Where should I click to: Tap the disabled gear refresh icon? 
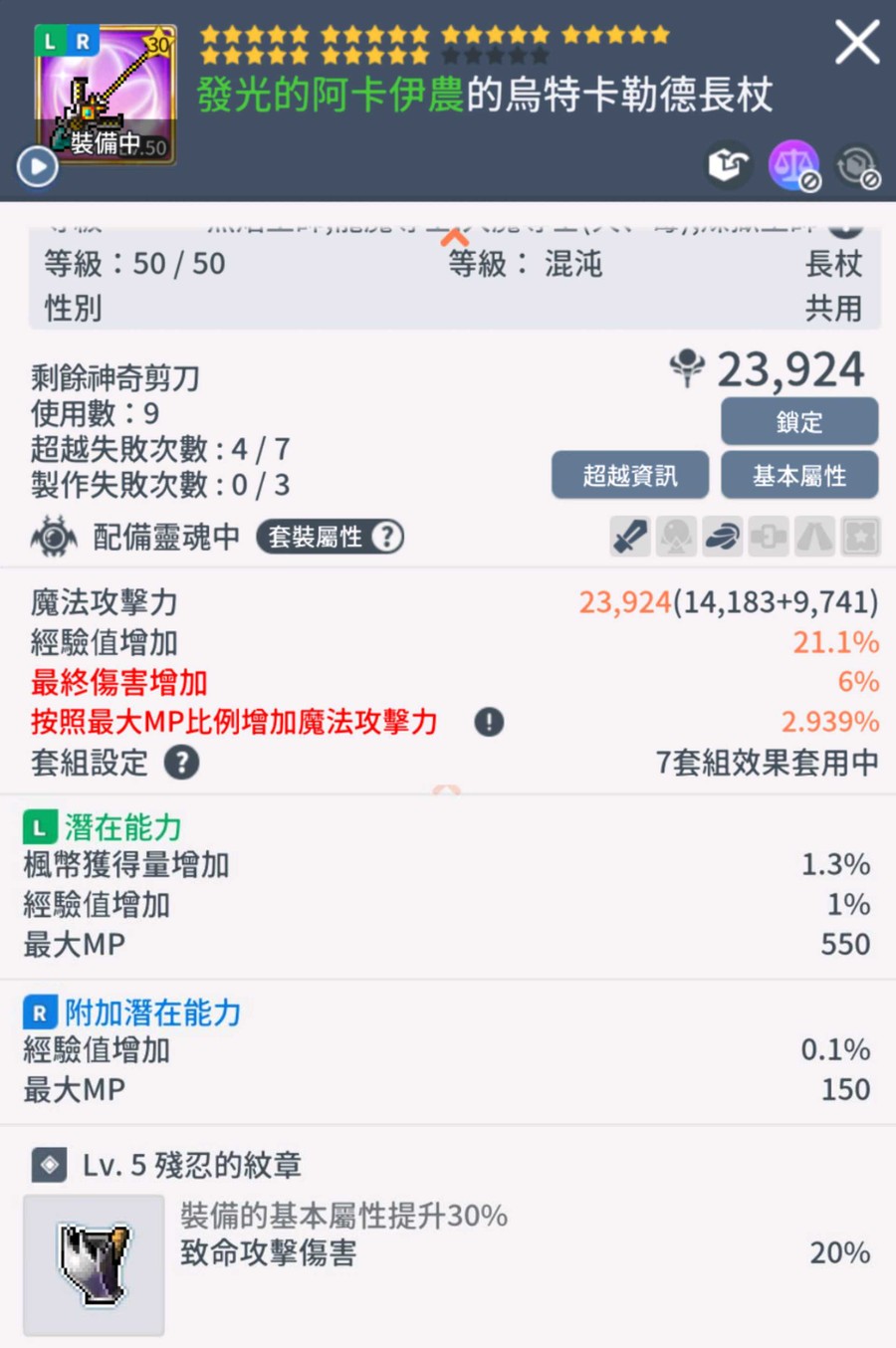(x=857, y=166)
